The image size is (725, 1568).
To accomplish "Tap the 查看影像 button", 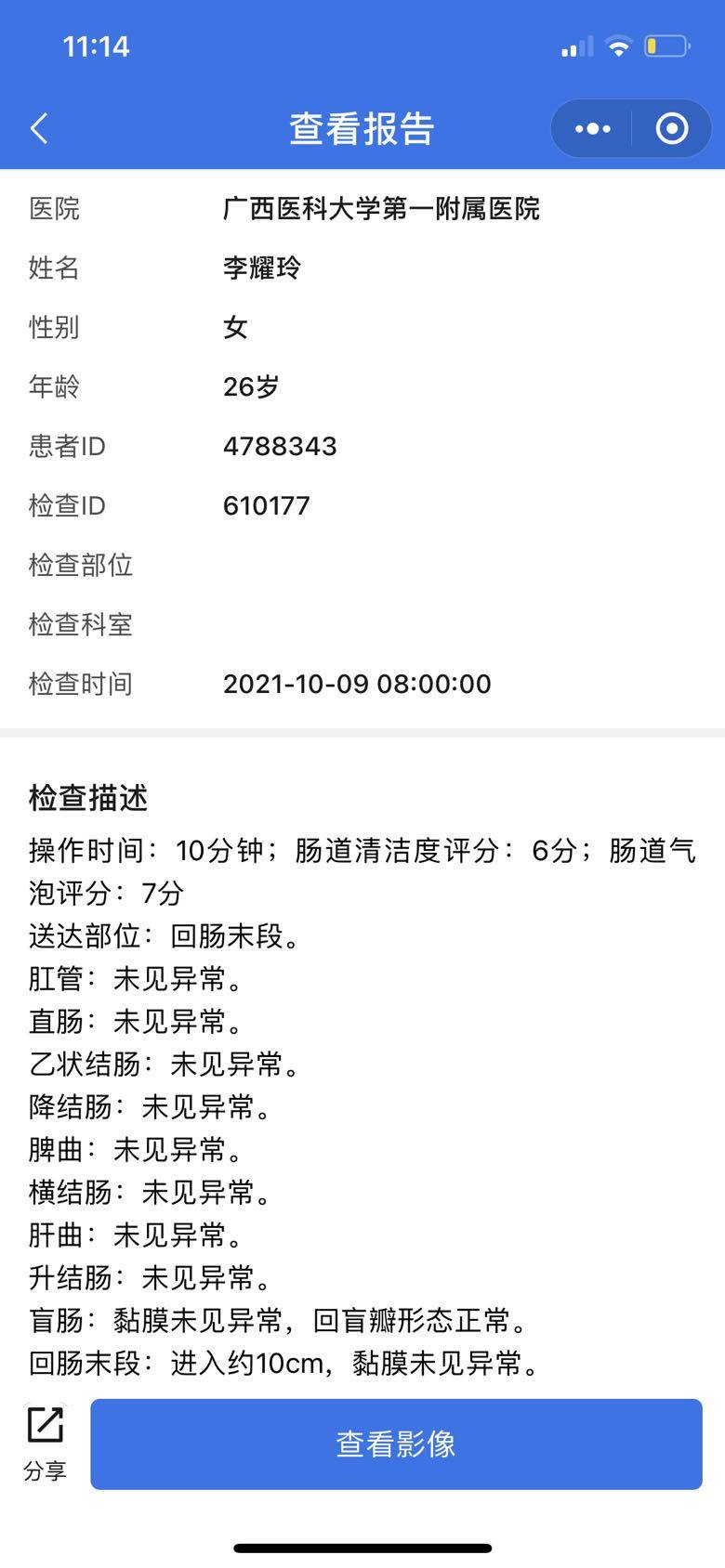I will click(x=396, y=1444).
